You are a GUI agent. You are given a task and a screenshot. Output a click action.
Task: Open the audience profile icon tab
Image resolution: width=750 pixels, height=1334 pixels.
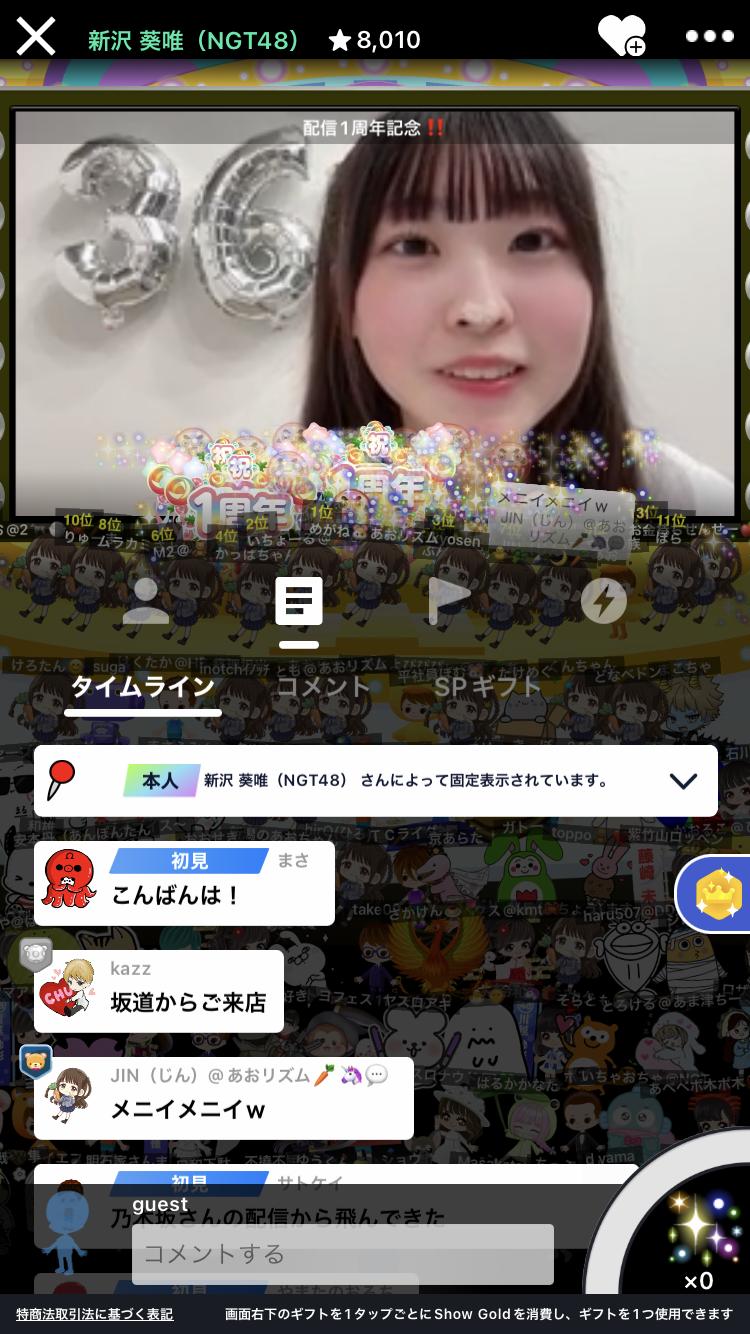(146, 600)
